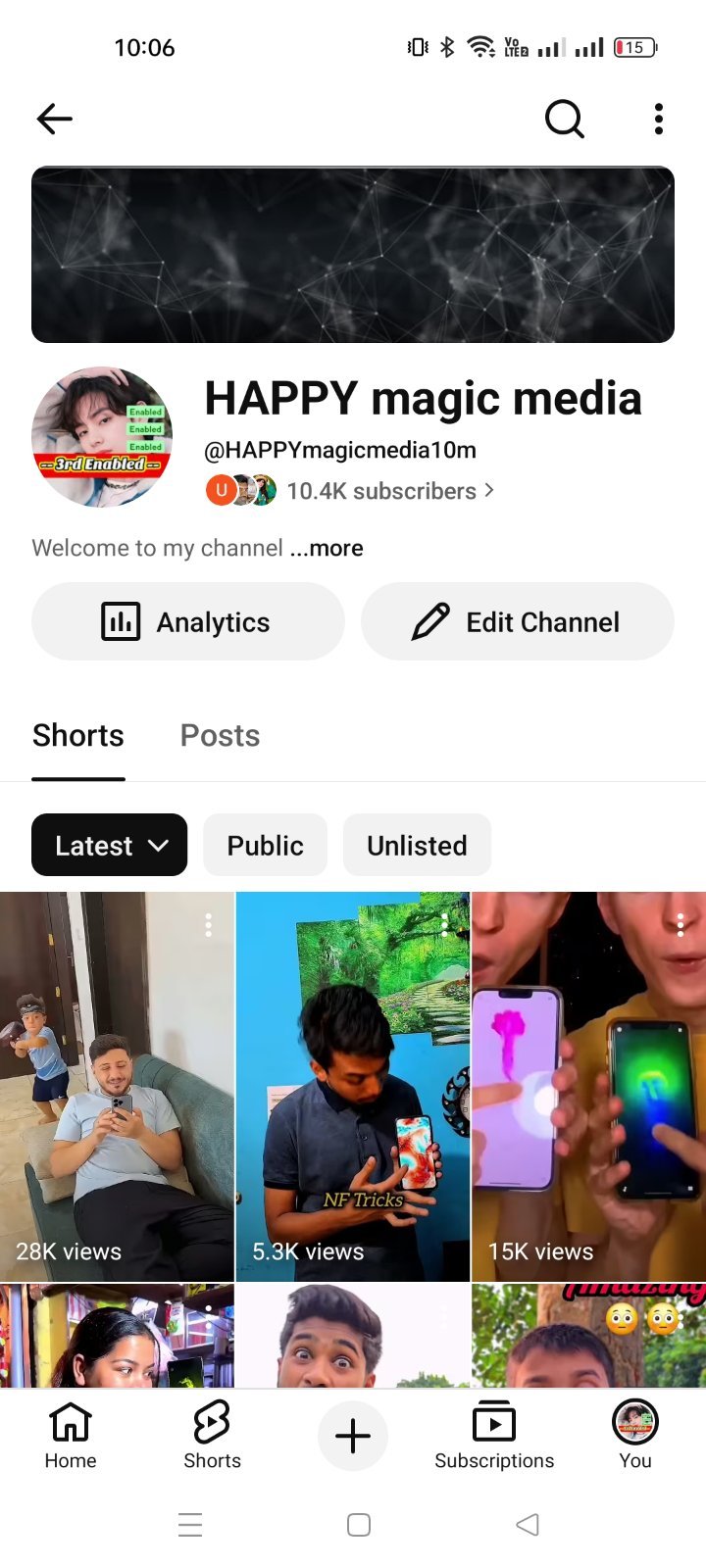706x1568 pixels.
Task: Watch the short with 15K views
Action: click(588, 1086)
